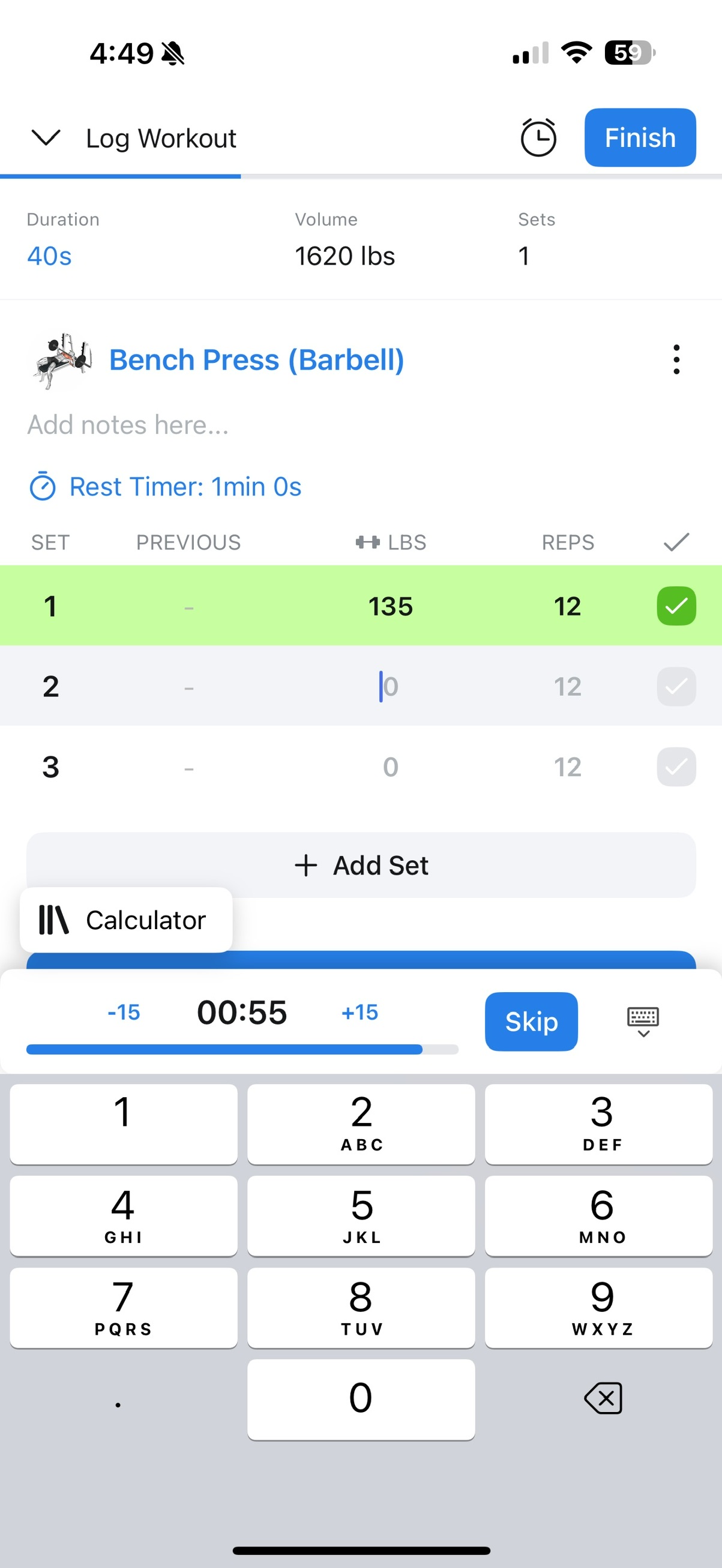Image resolution: width=722 pixels, height=1568 pixels.
Task: Edit the reps field for set 2
Action: pyautogui.click(x=567, y=686)
